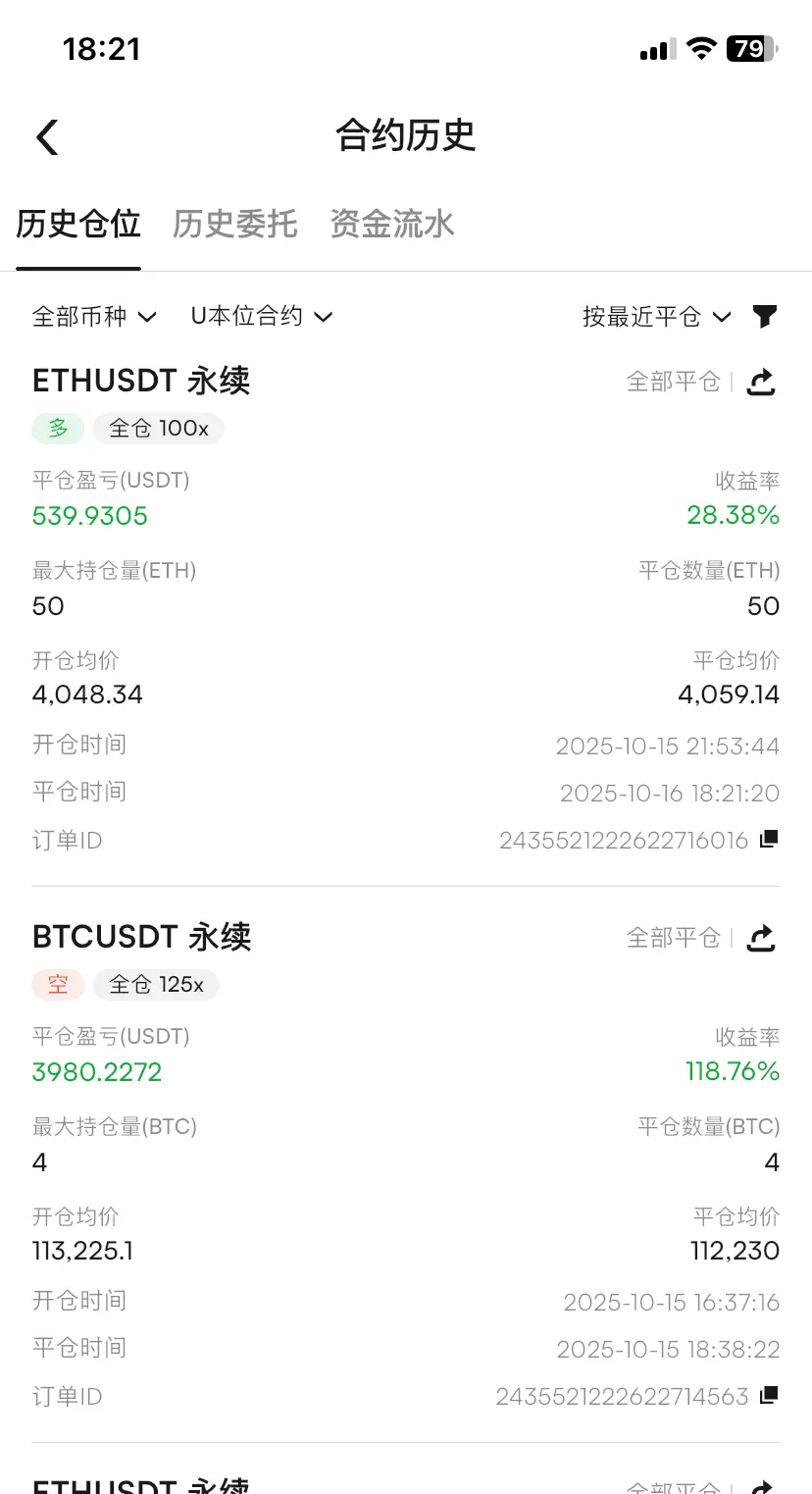Go back from 合约历史 page
The width and height of the screenshot is (812, 1494).
tap(47, 137)
